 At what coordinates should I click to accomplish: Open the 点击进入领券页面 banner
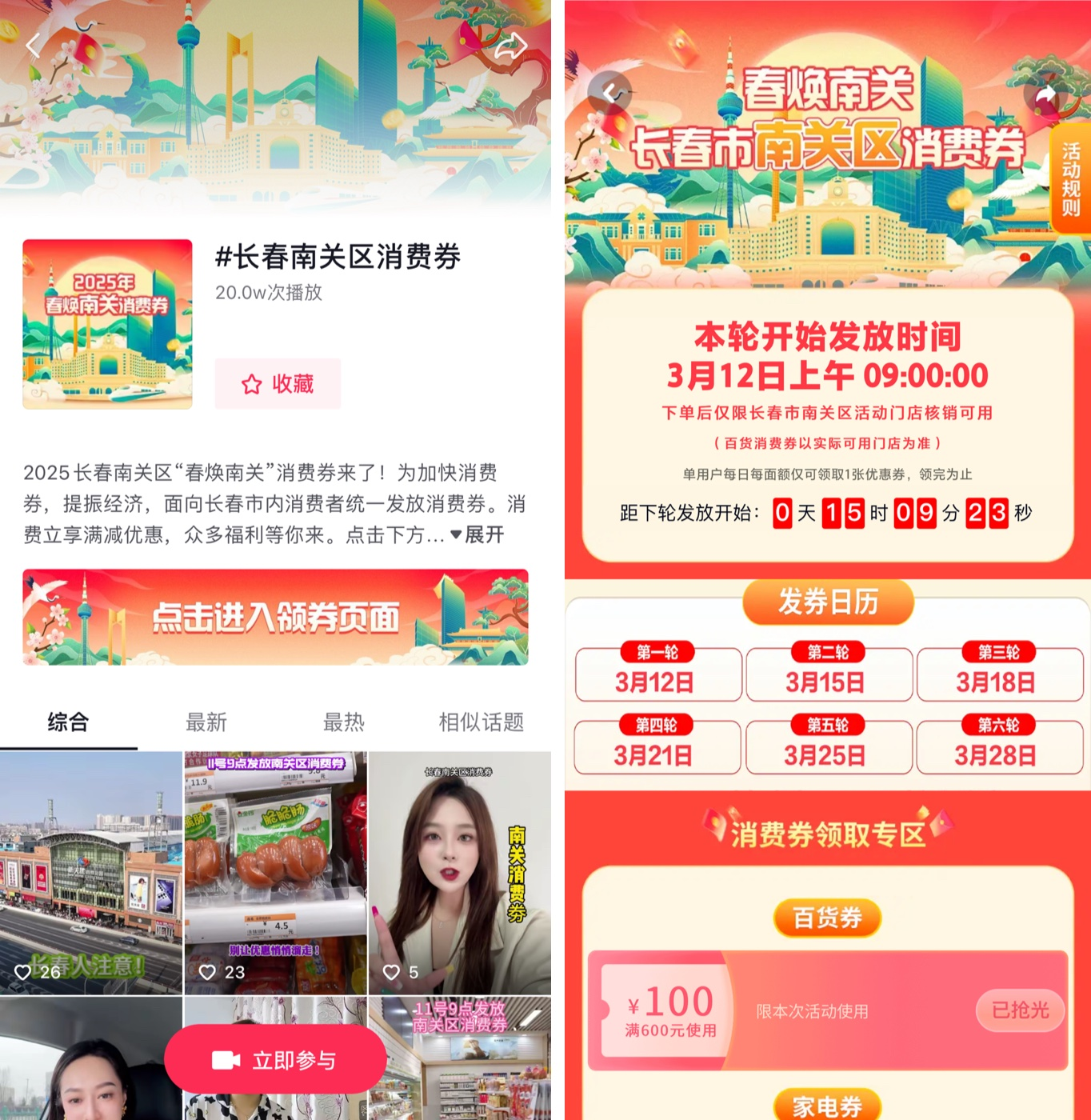[275, 617]
